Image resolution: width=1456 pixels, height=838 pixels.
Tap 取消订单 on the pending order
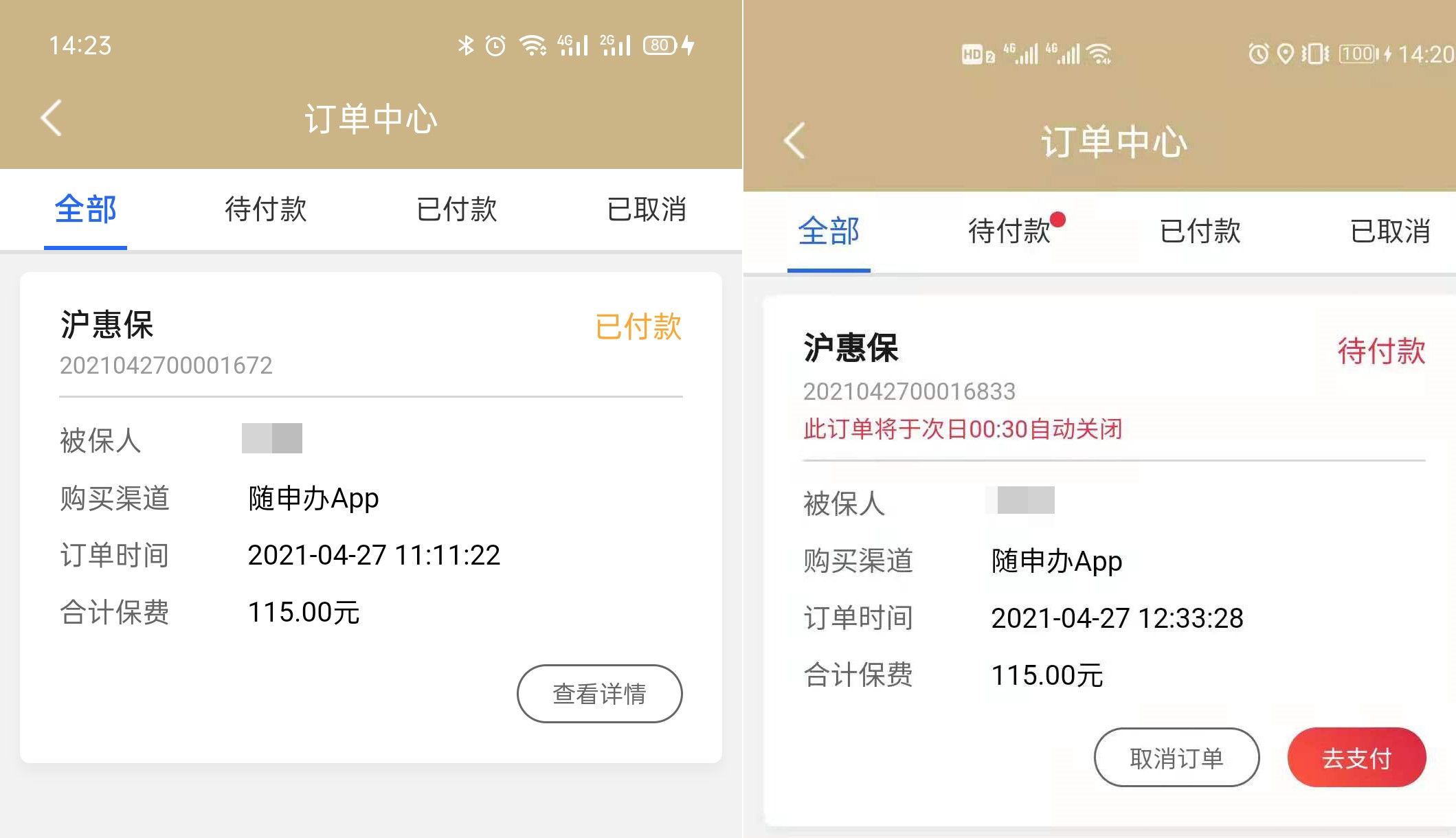coord(1176,758)
